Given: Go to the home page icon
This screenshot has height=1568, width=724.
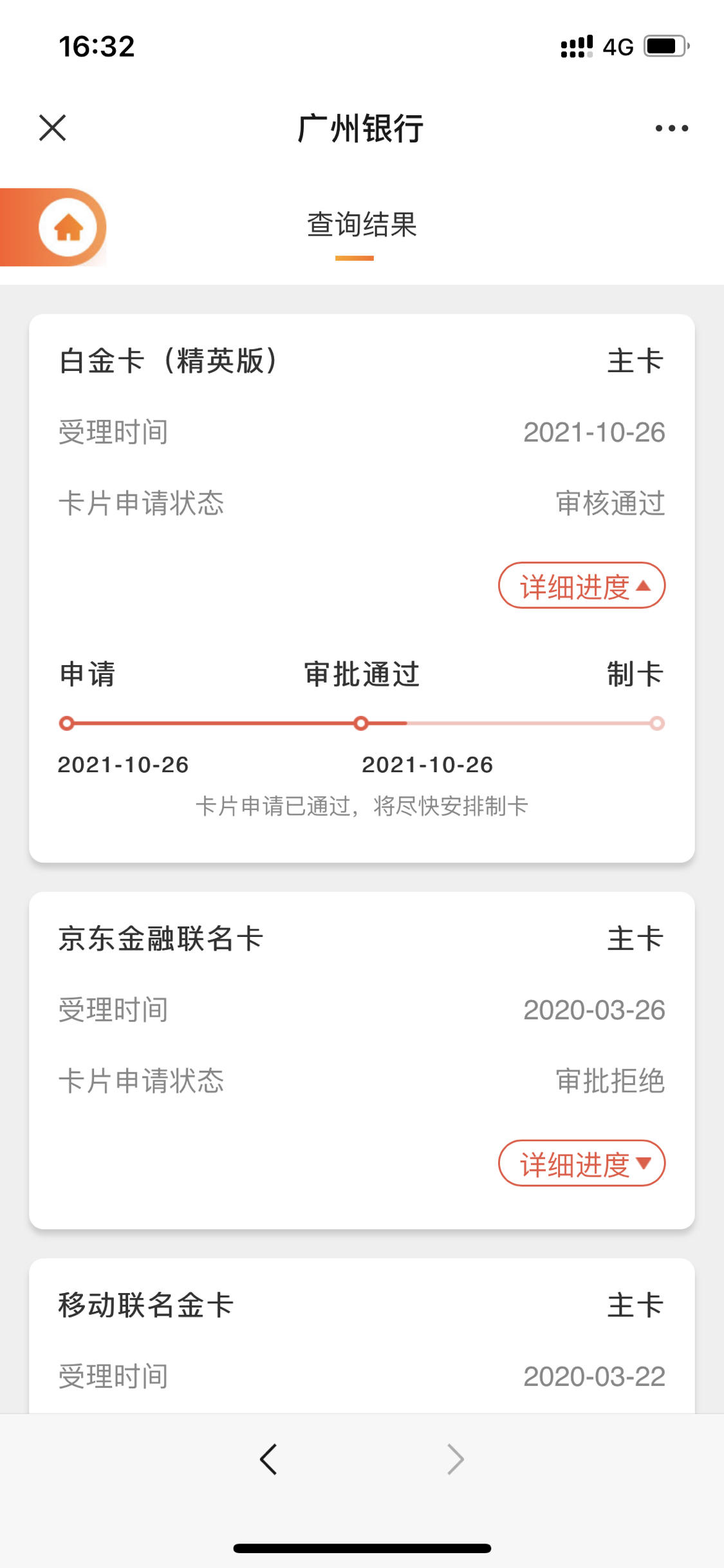Looking at the screenshot, I should coord(68,227).
